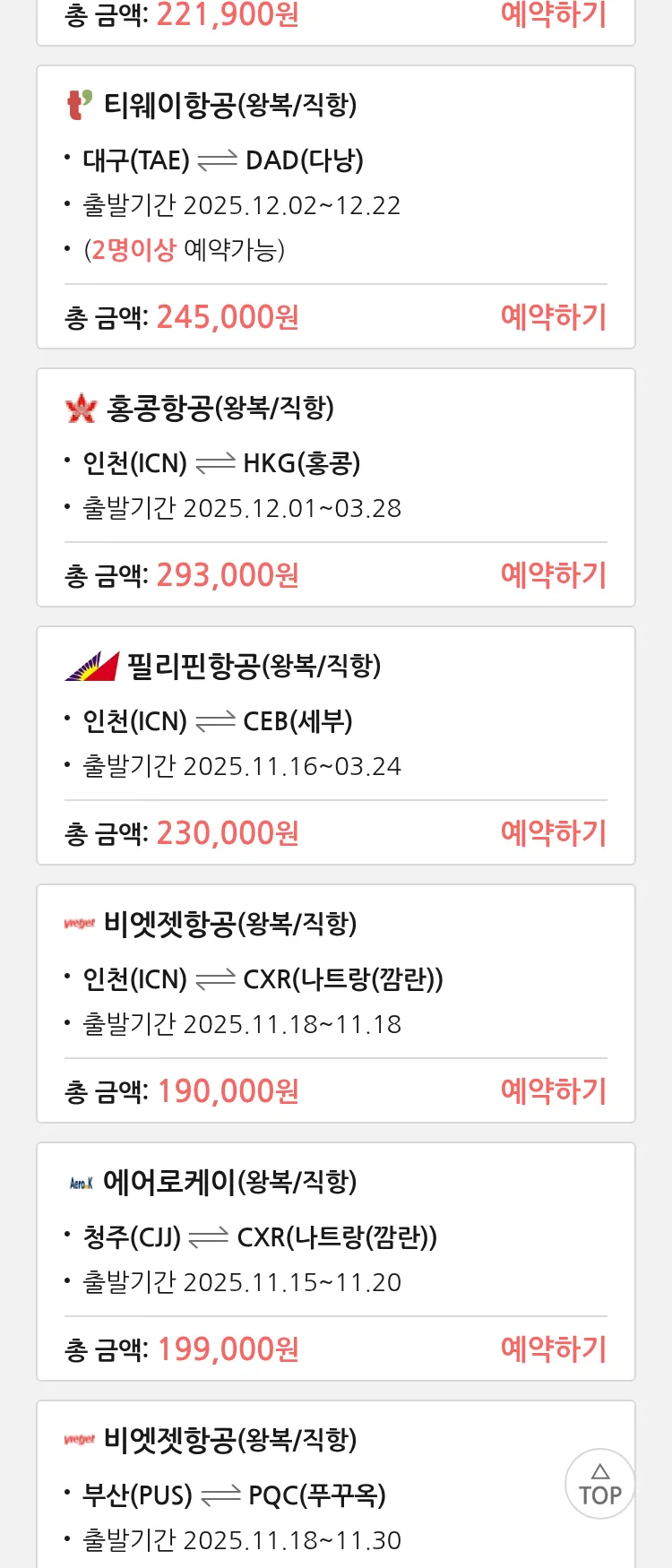Book the 홍콩항공 인천–홍콩 flight
The image size is (672, 1568).
coord(553,574)
